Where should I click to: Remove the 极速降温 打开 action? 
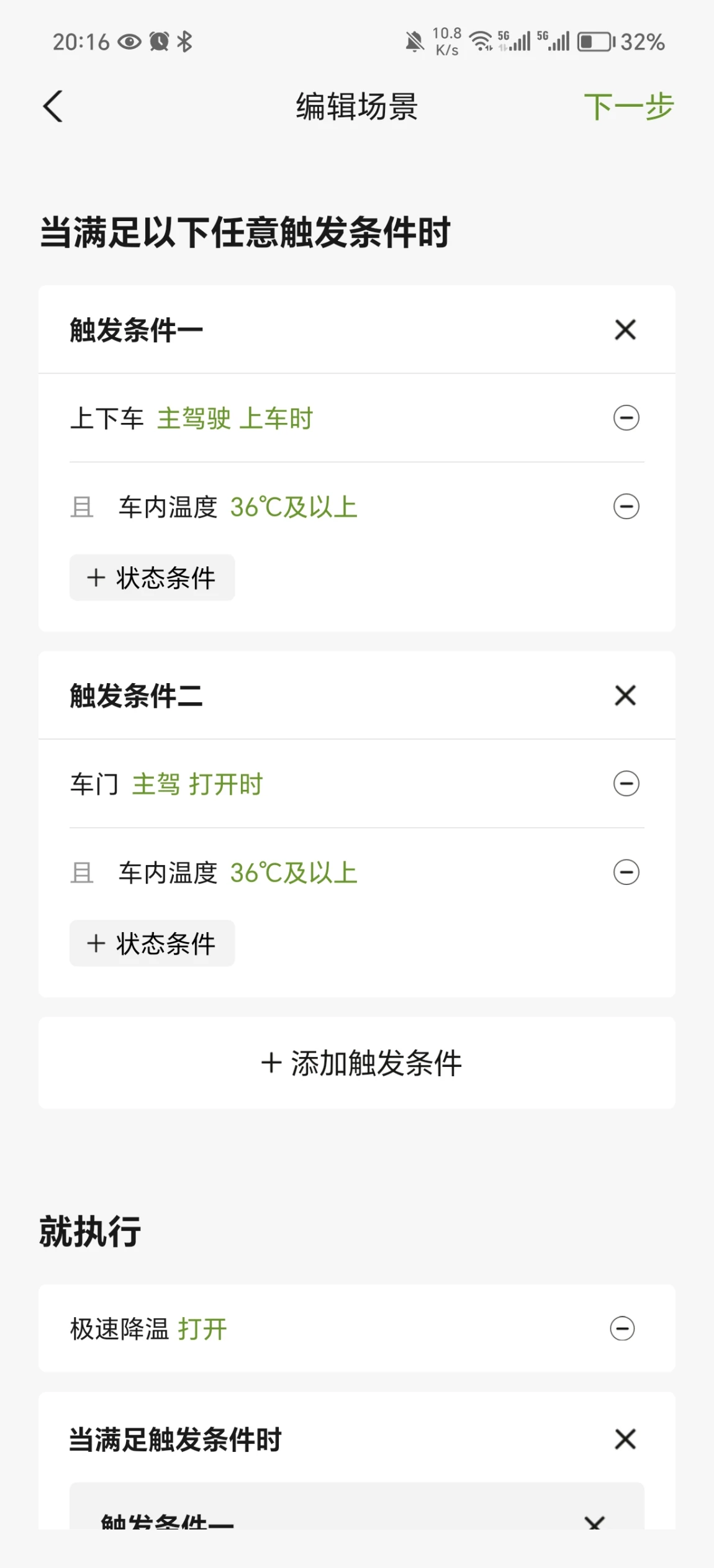tap(622, 1329)
